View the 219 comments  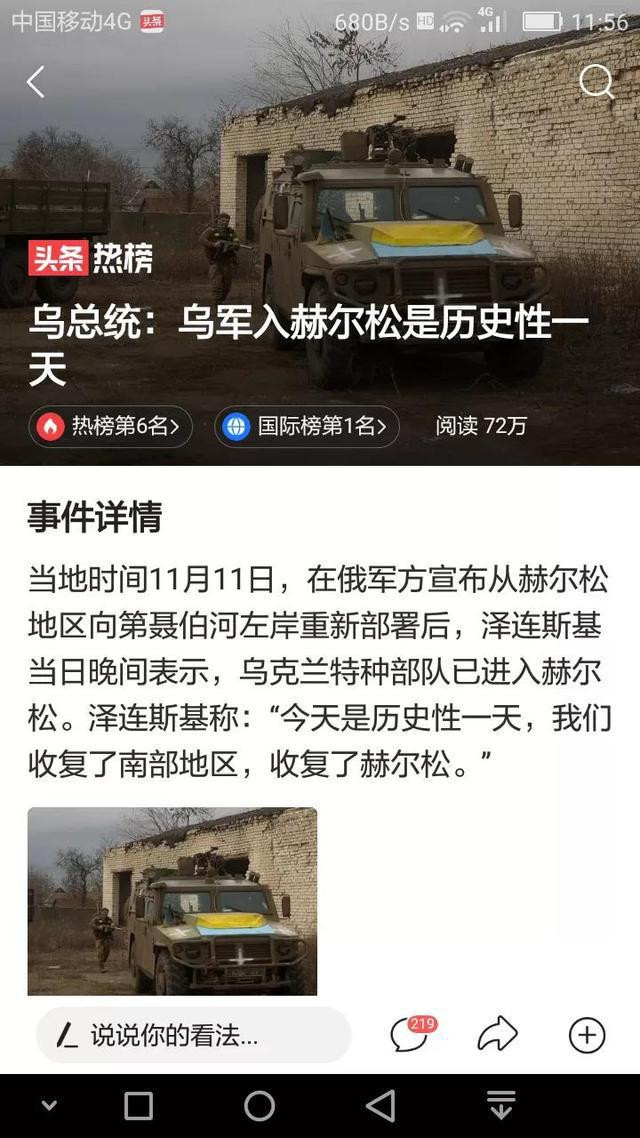tap(413, 1033)
